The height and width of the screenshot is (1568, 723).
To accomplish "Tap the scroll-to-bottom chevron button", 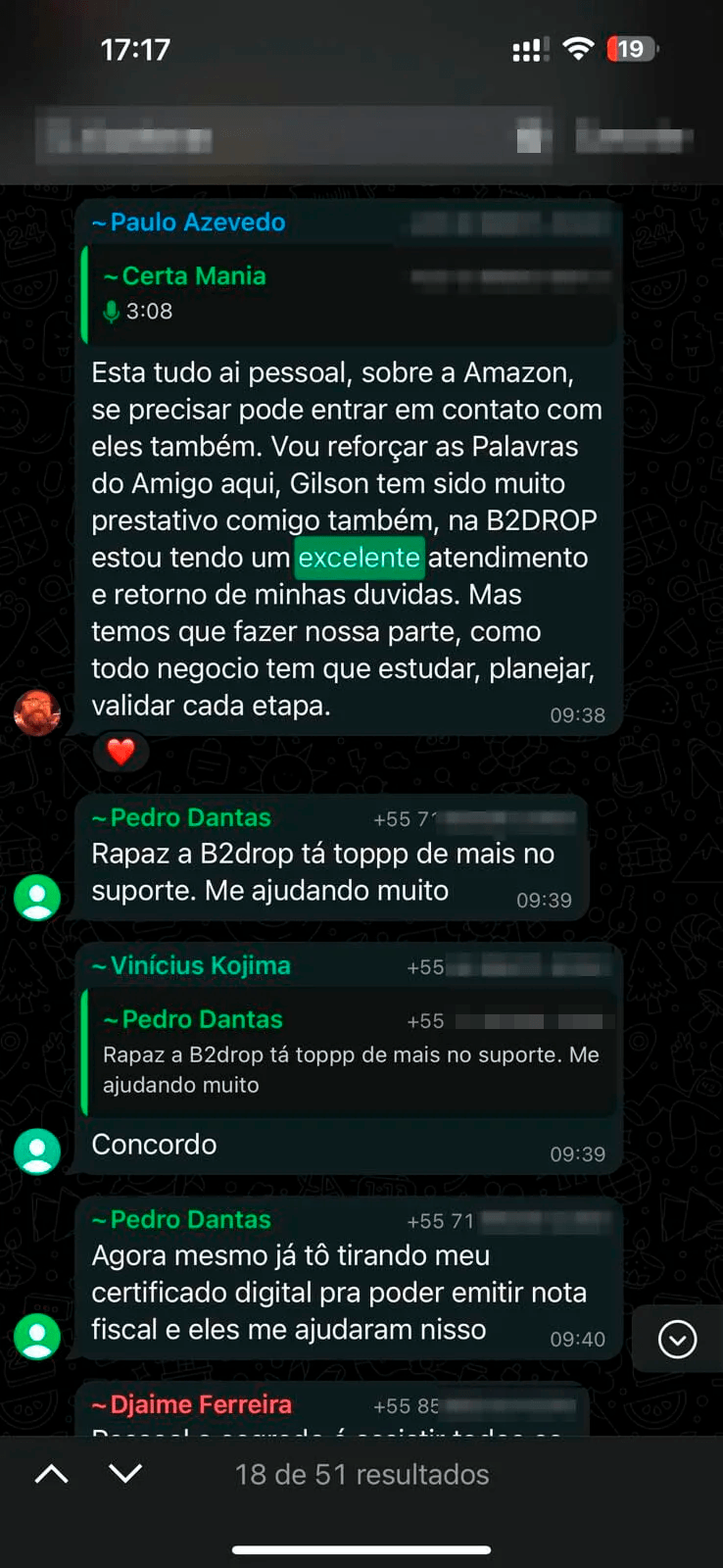I will [677, 1339].
